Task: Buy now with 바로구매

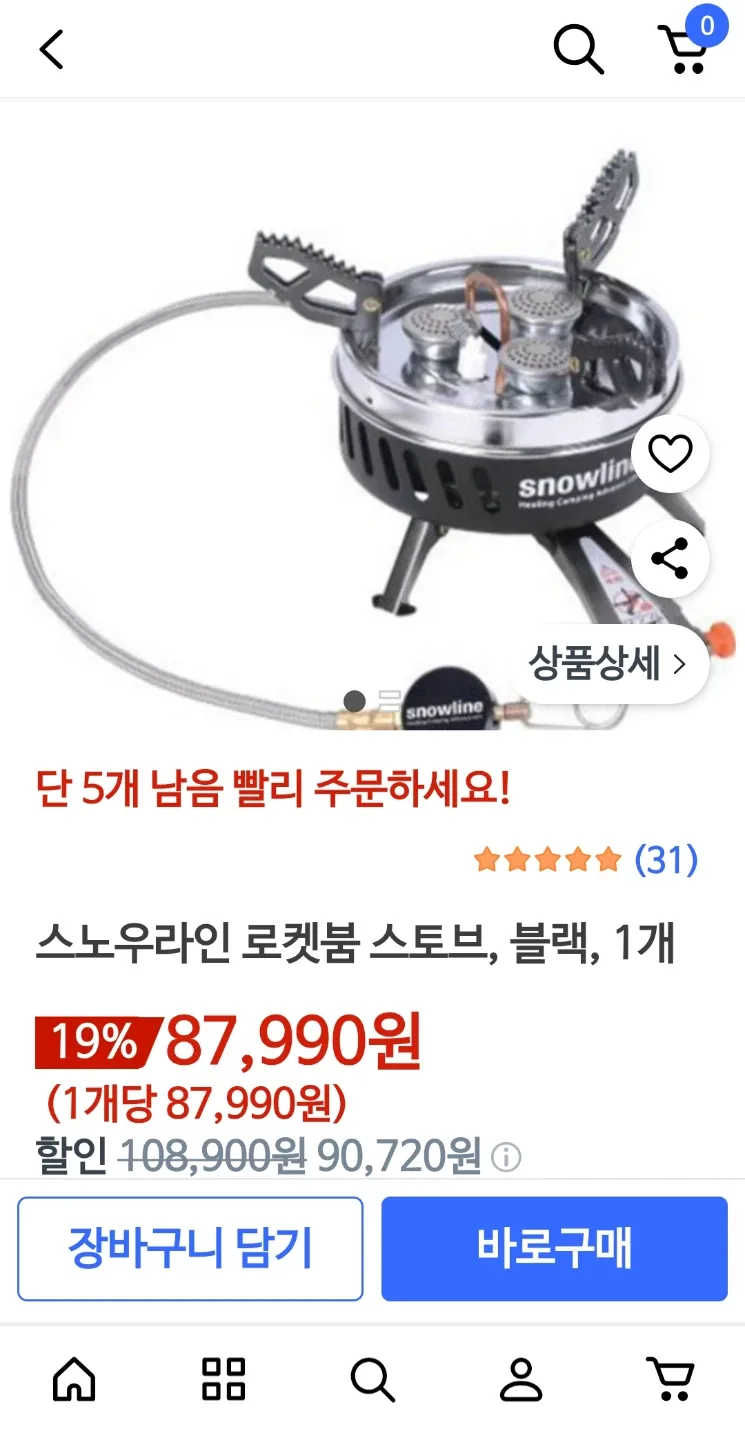Action: 554,1248
